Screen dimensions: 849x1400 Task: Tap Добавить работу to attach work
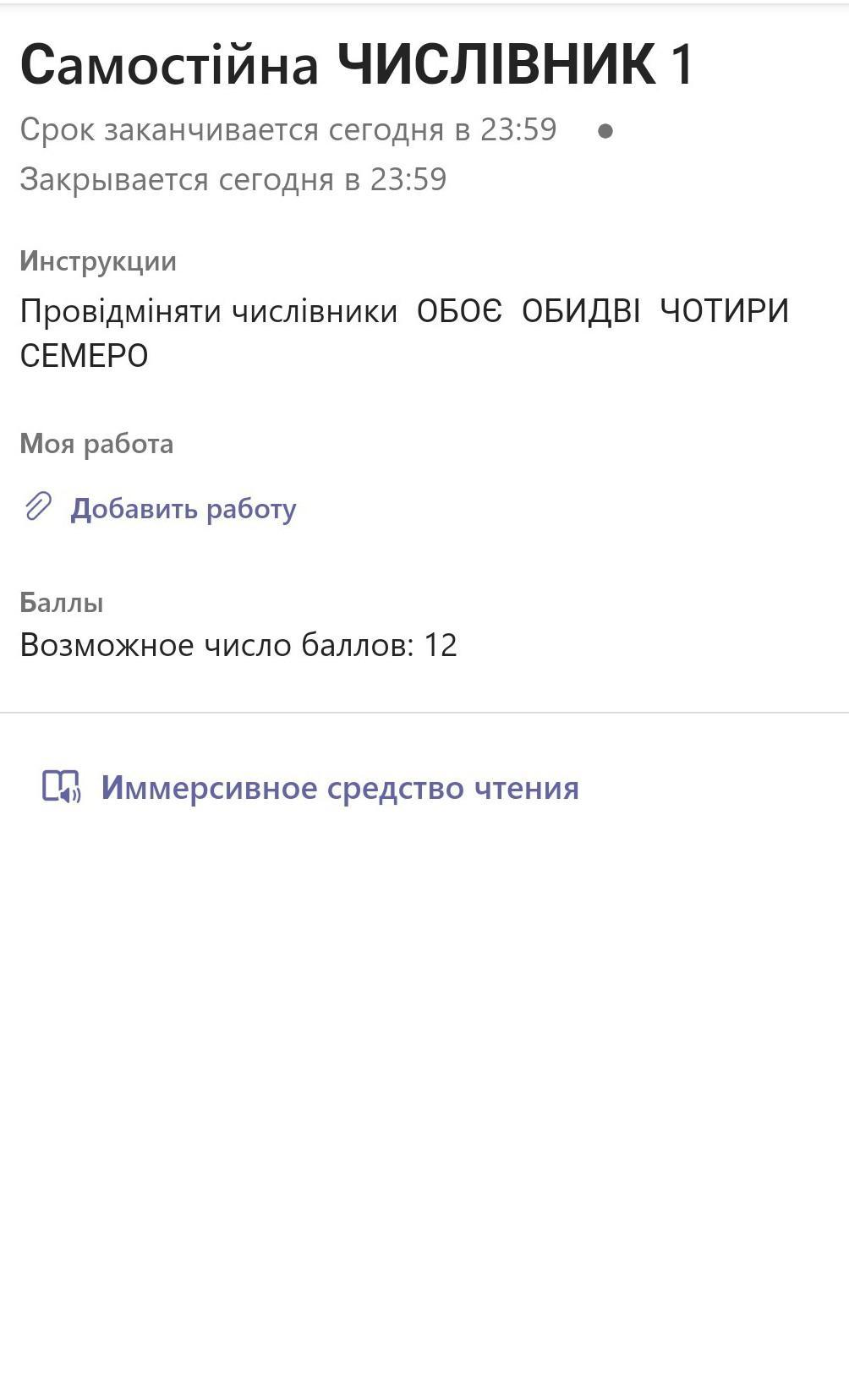[x=159, y=508]
